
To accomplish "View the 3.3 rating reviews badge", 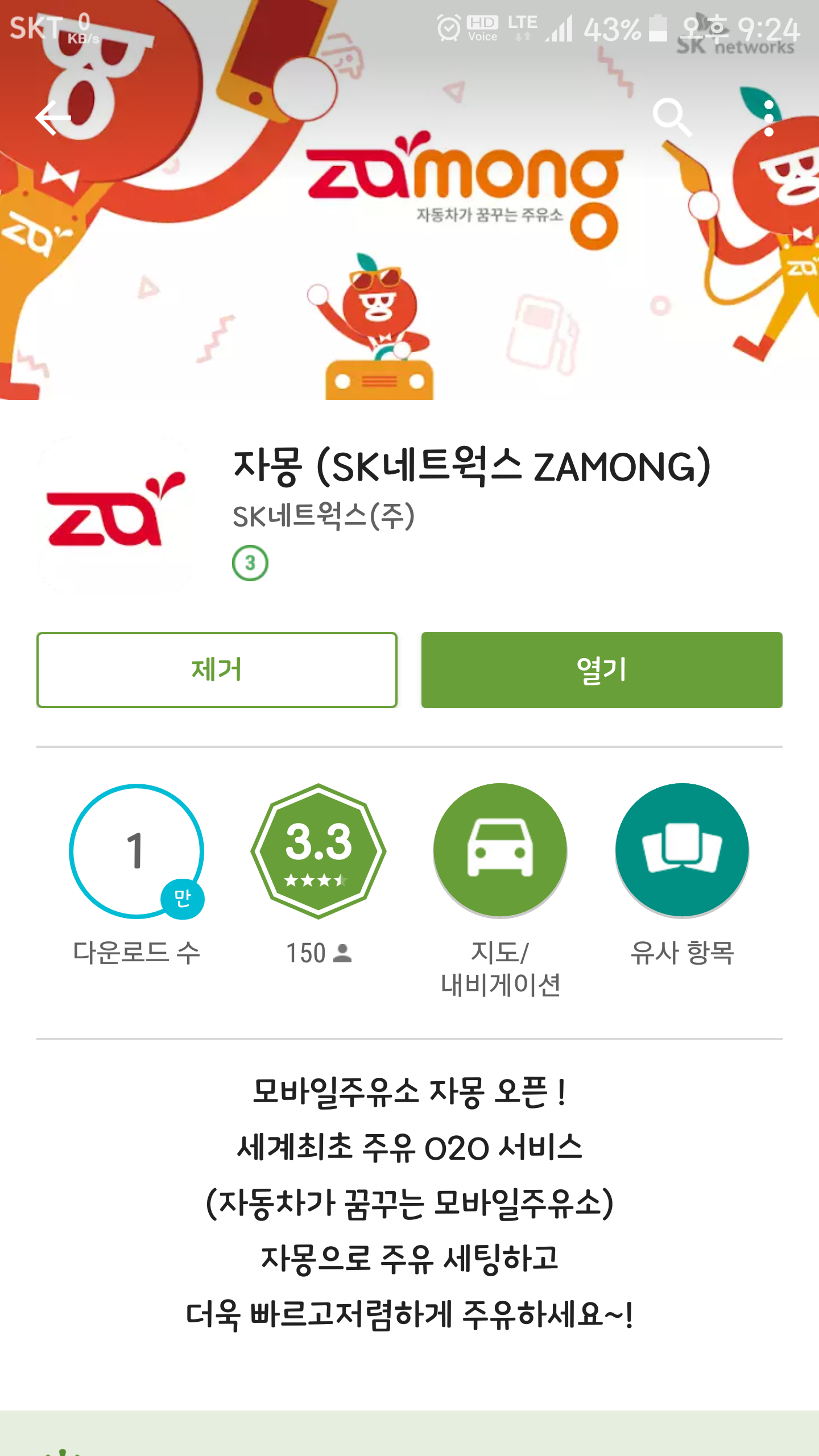I will click(x=318, y=851).
